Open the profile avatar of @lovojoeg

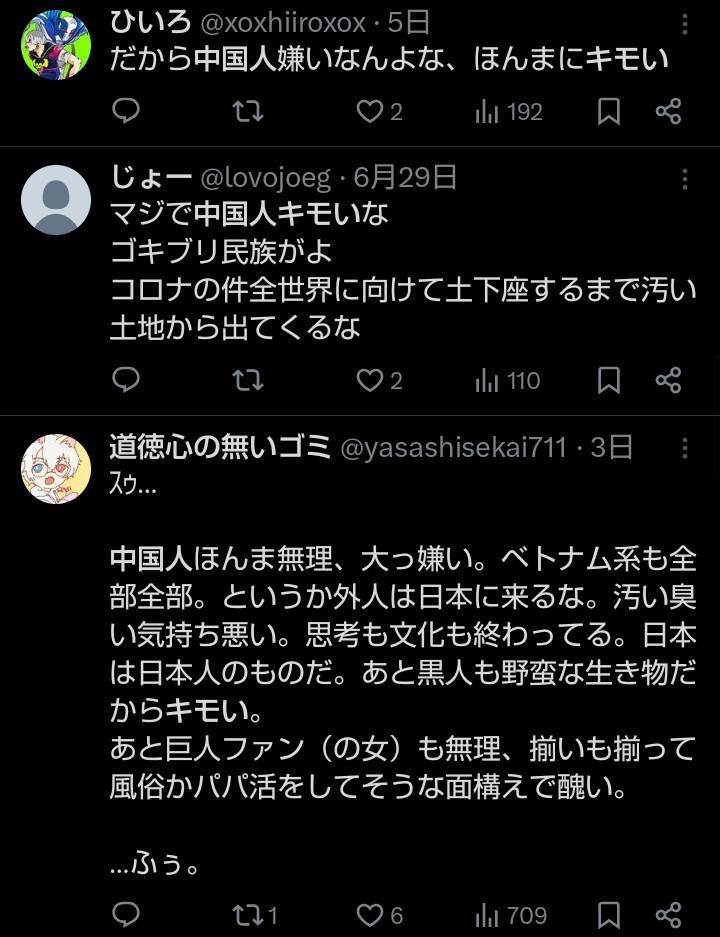[x=56, y=200]
